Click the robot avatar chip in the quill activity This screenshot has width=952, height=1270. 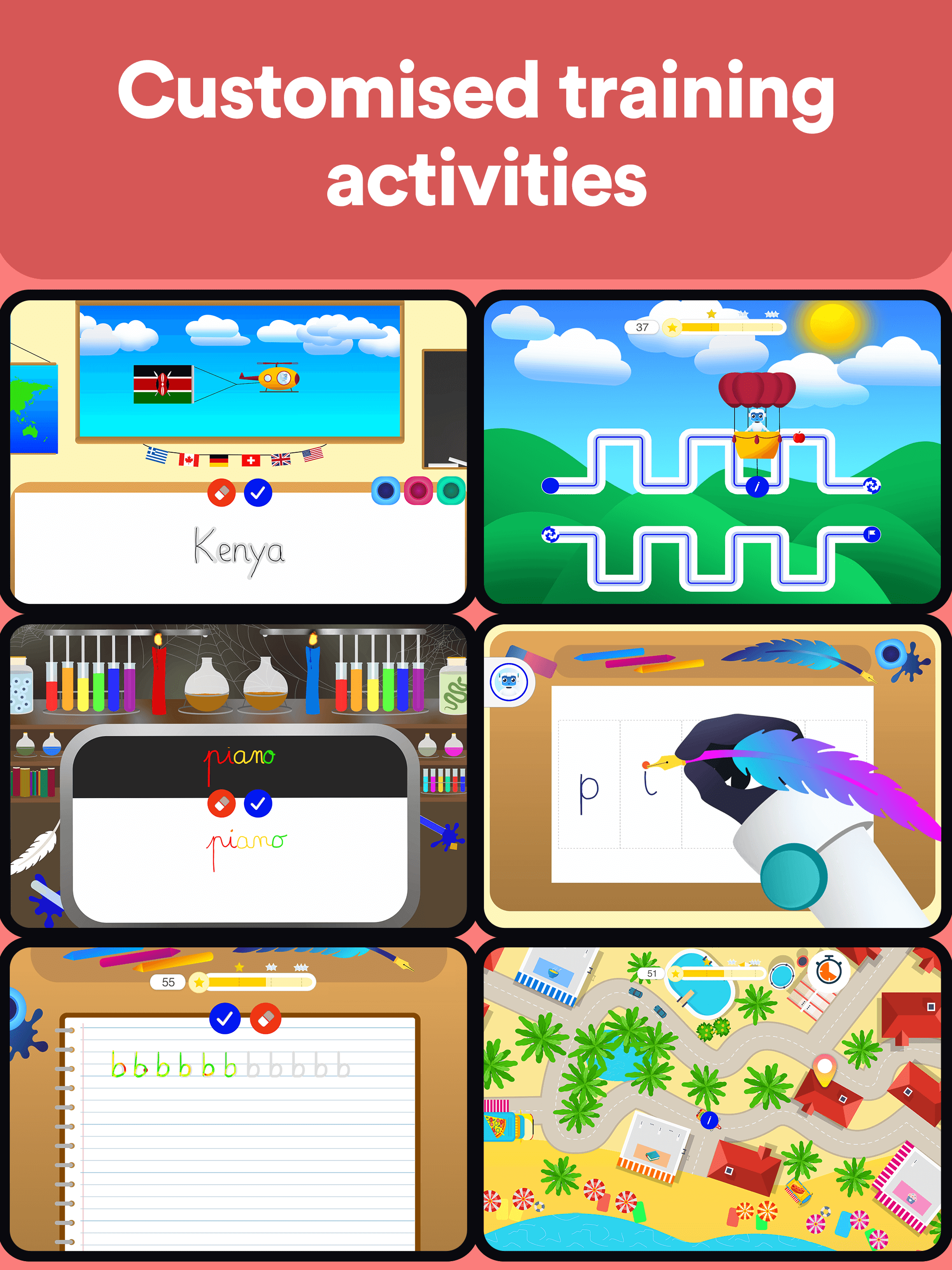coord(508,681)
